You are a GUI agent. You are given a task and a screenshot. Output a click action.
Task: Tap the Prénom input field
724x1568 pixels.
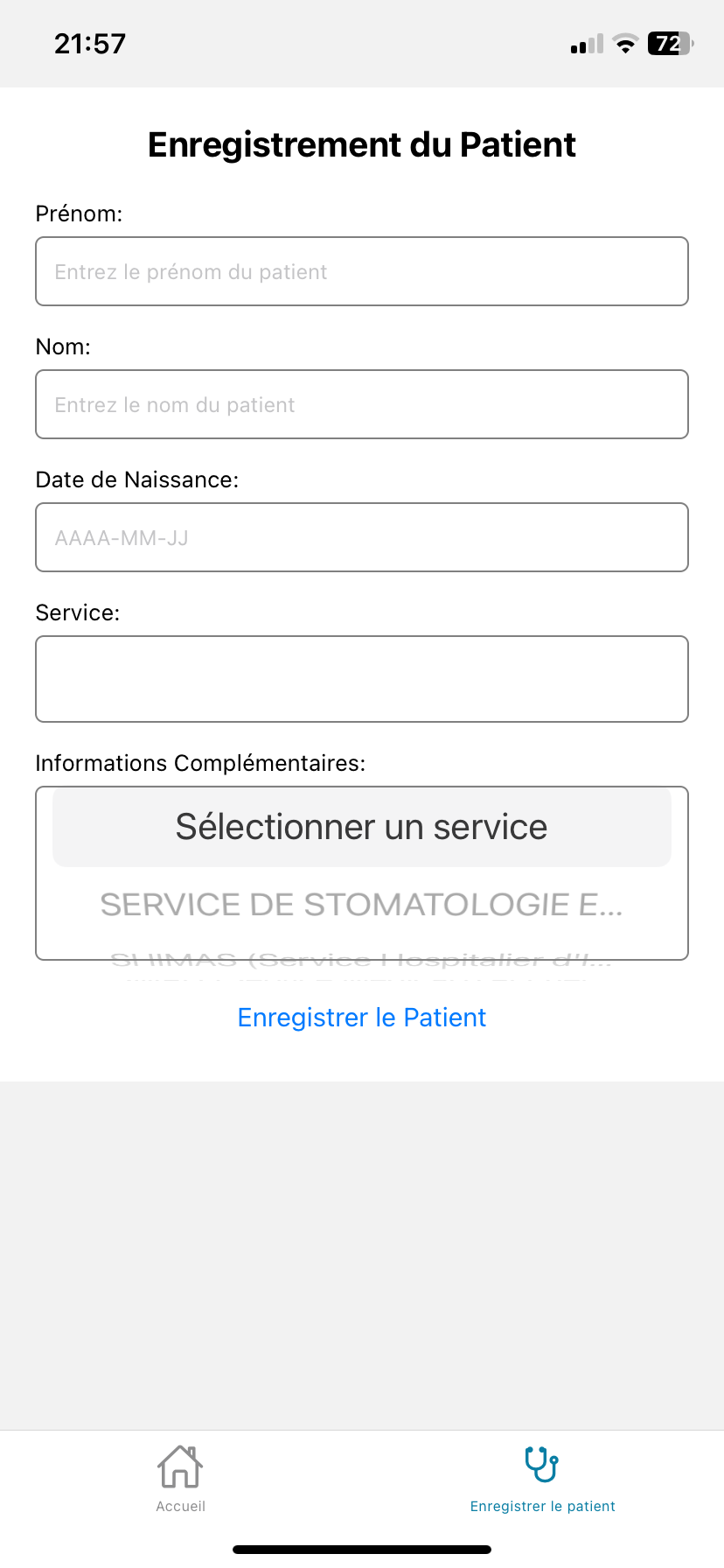[362, 271]
